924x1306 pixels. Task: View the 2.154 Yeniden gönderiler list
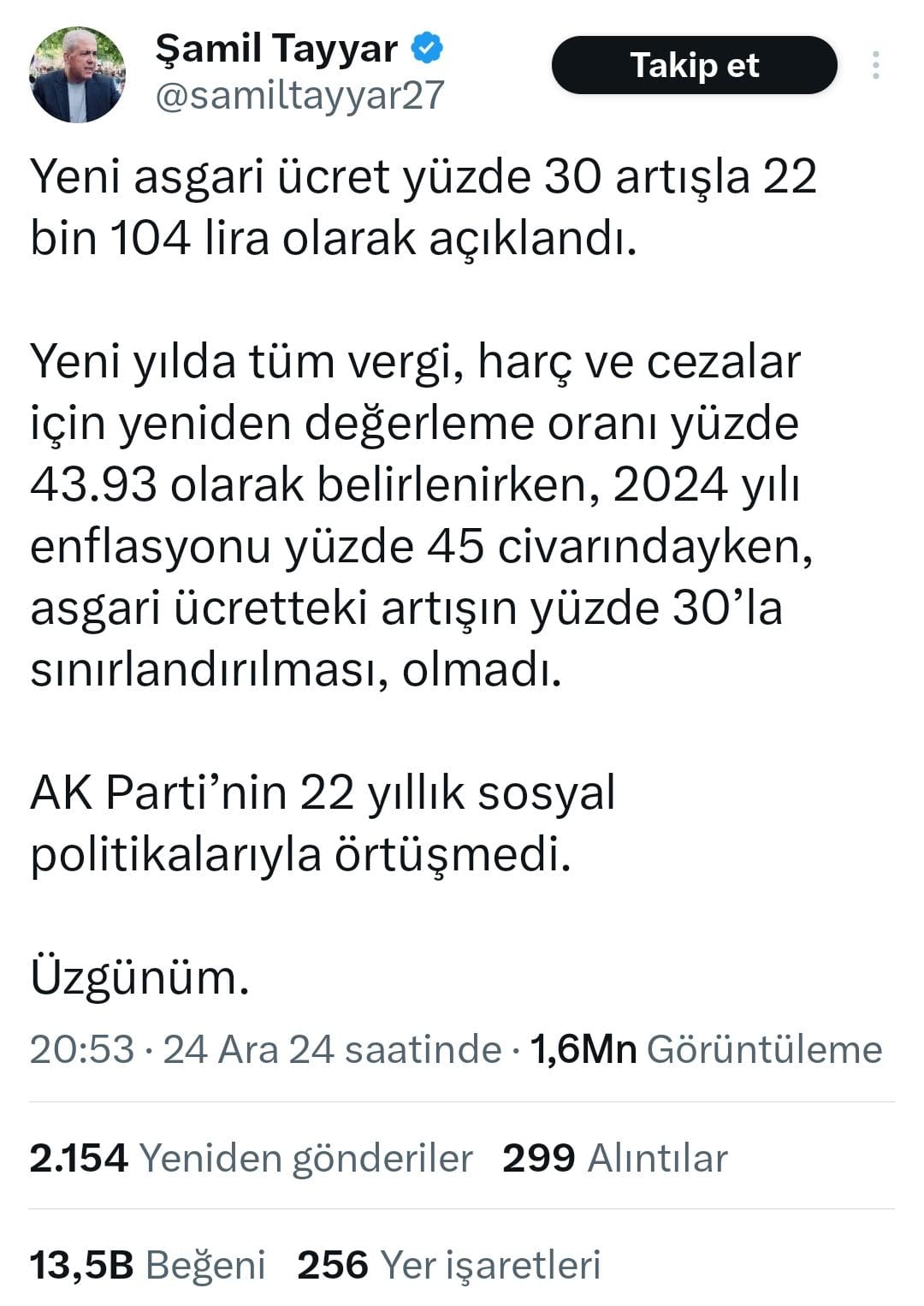pyautogui.click(x=251, y=1158)
